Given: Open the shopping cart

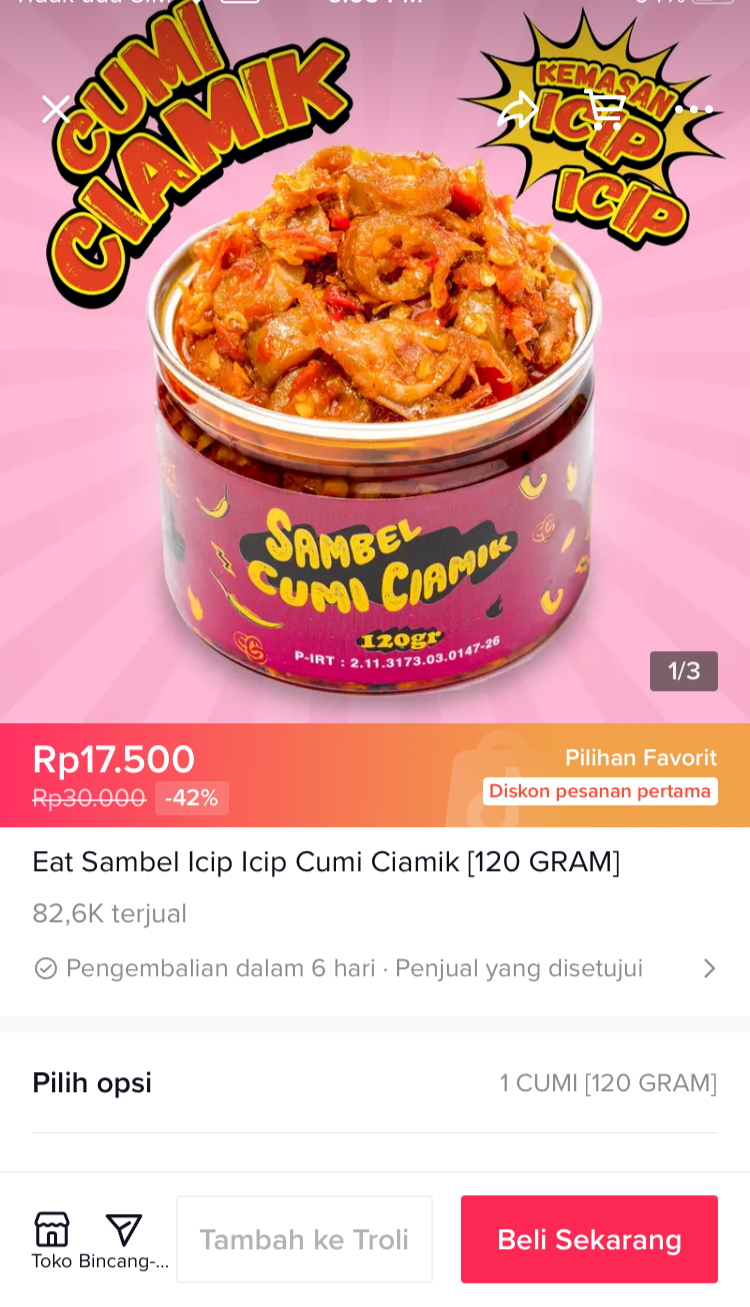Looking at the screenshot, I should click(x=604, y=109).
